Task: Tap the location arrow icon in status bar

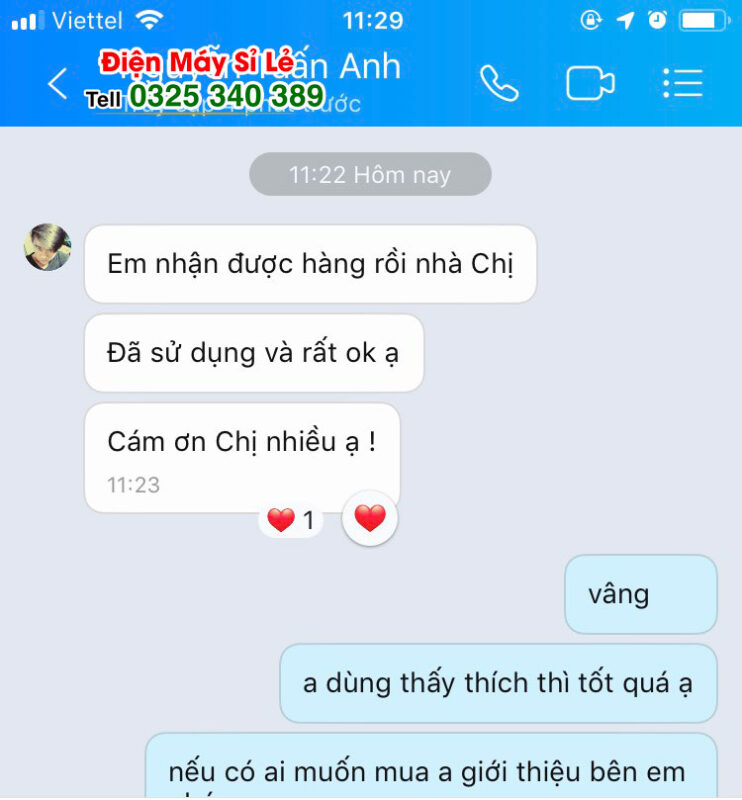Action: point(625,19)
